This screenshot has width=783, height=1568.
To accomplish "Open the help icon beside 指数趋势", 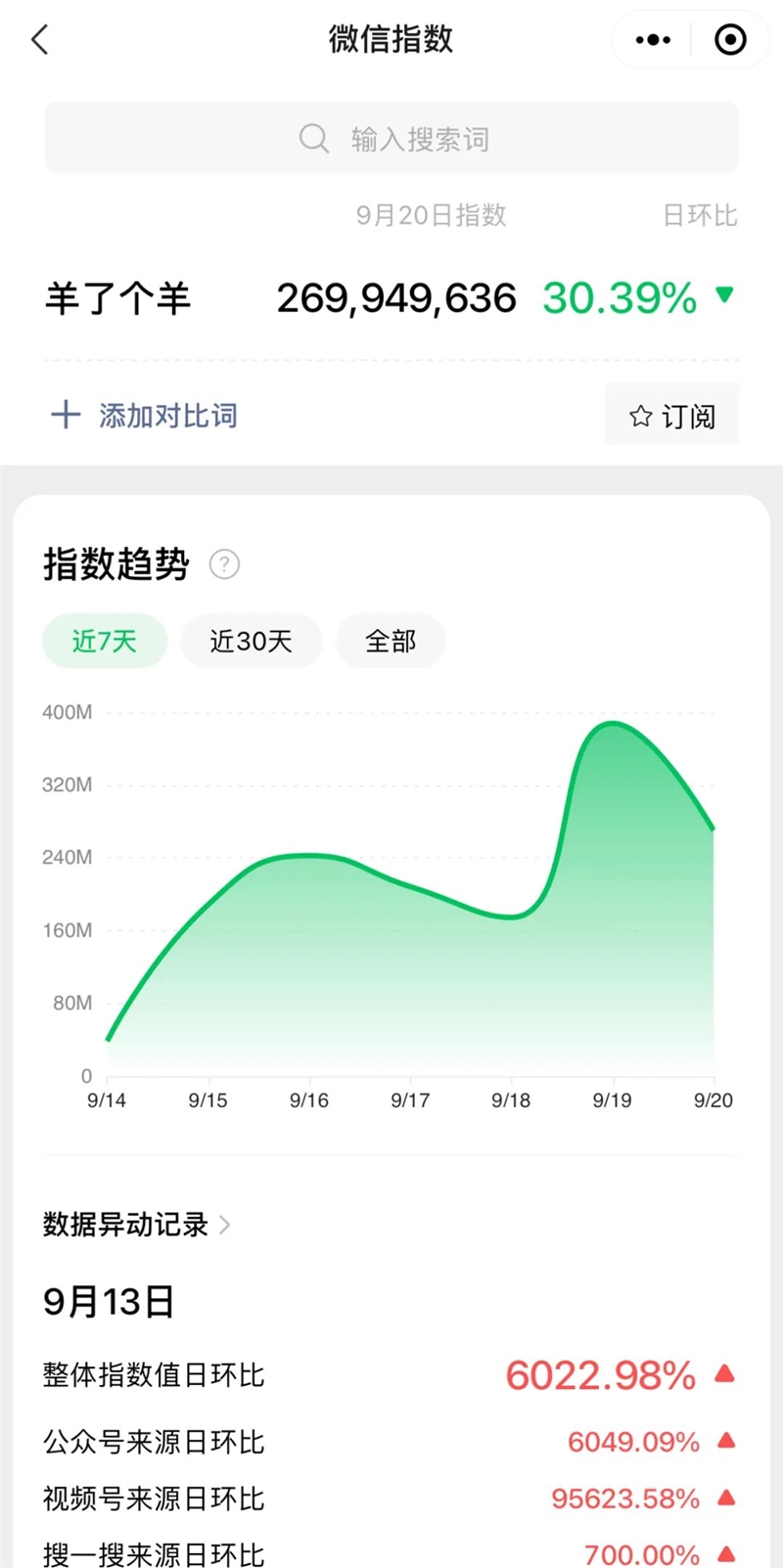I will point(224,564).
